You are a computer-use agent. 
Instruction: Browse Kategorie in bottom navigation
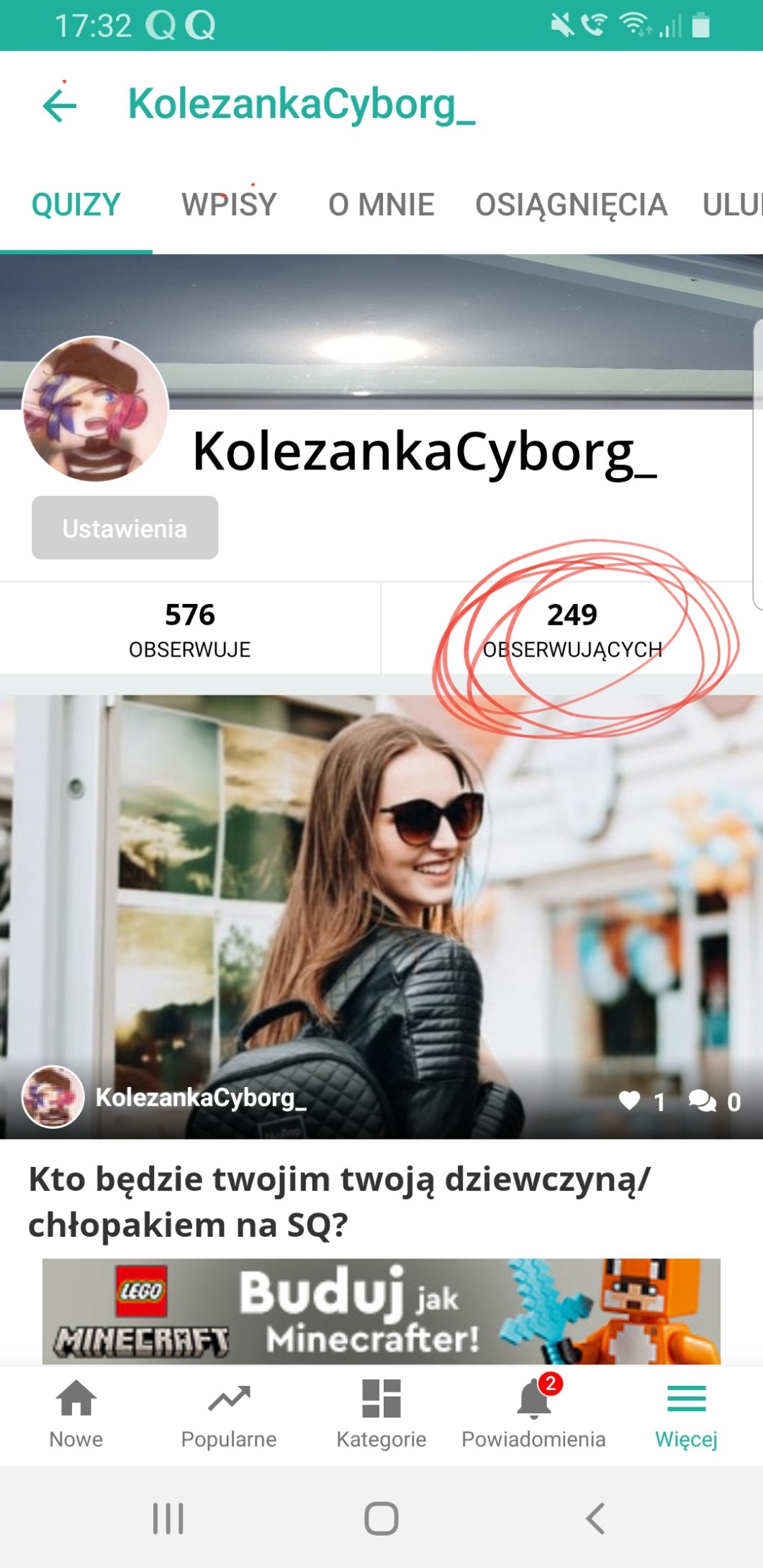click(x=381, y=1414)
